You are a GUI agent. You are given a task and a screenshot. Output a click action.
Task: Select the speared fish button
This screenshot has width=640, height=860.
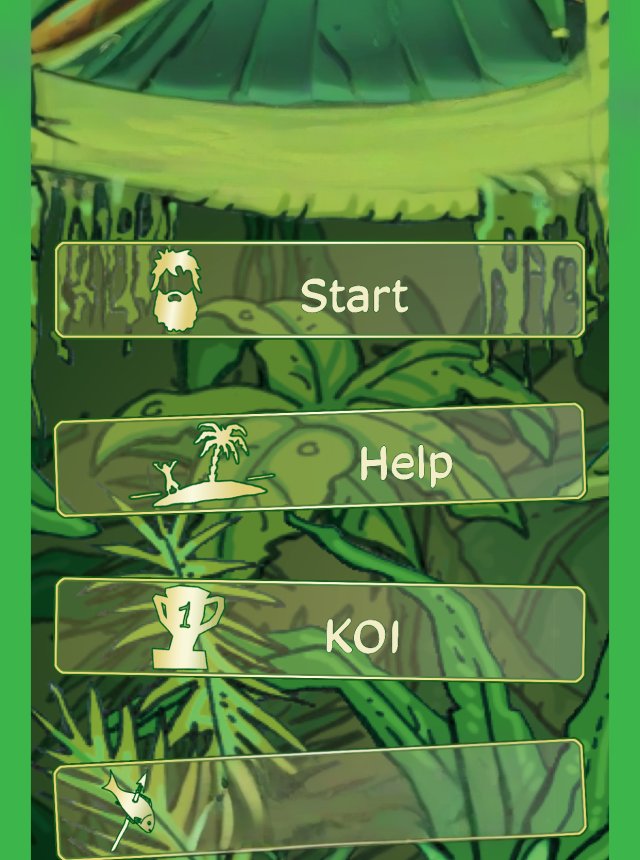pos(320,800)
